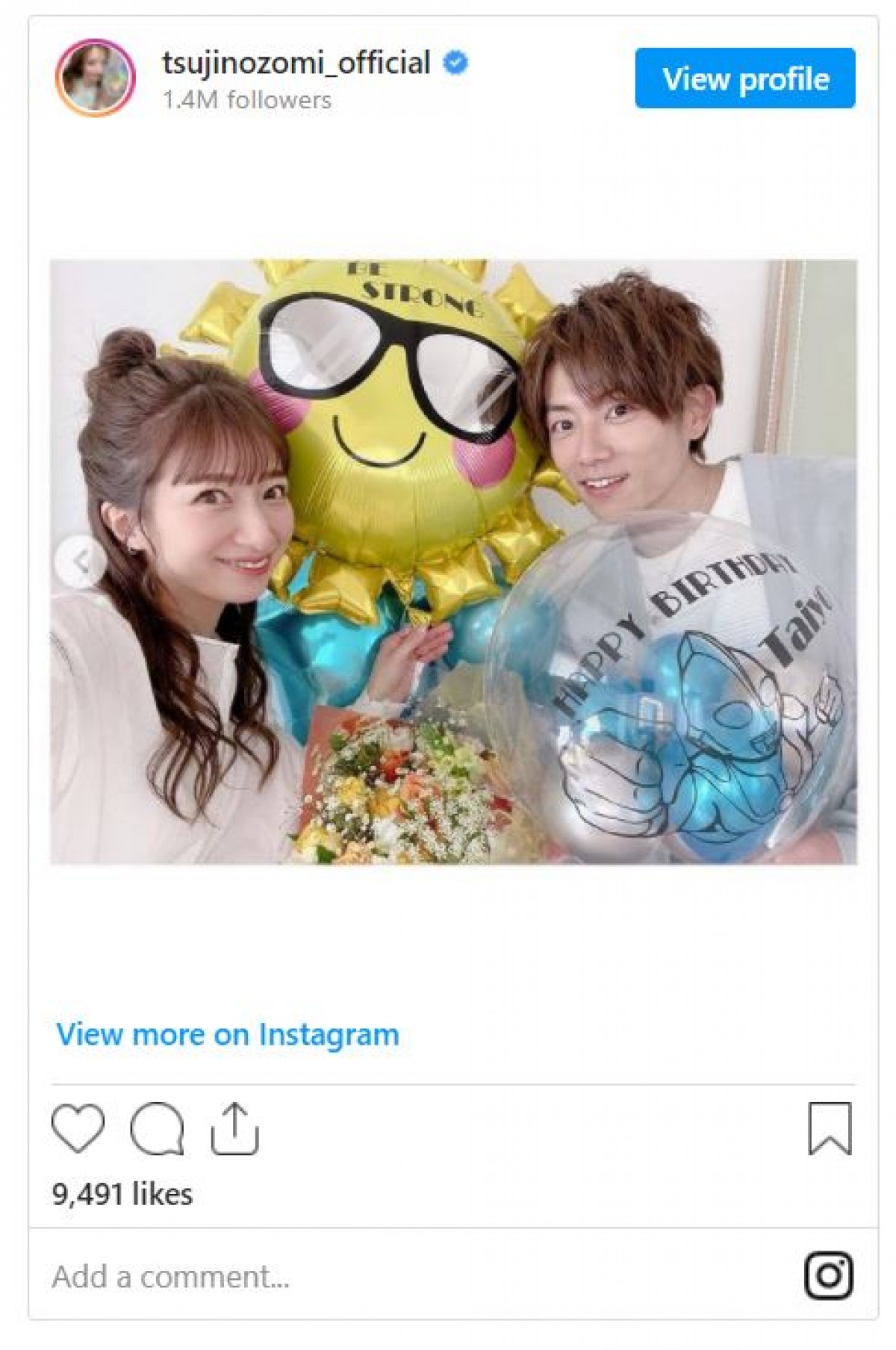This screenshot has height=1350, width=896.
Task: Open the tsujinozomi_official username link
Action: click(x=296, y=63)
